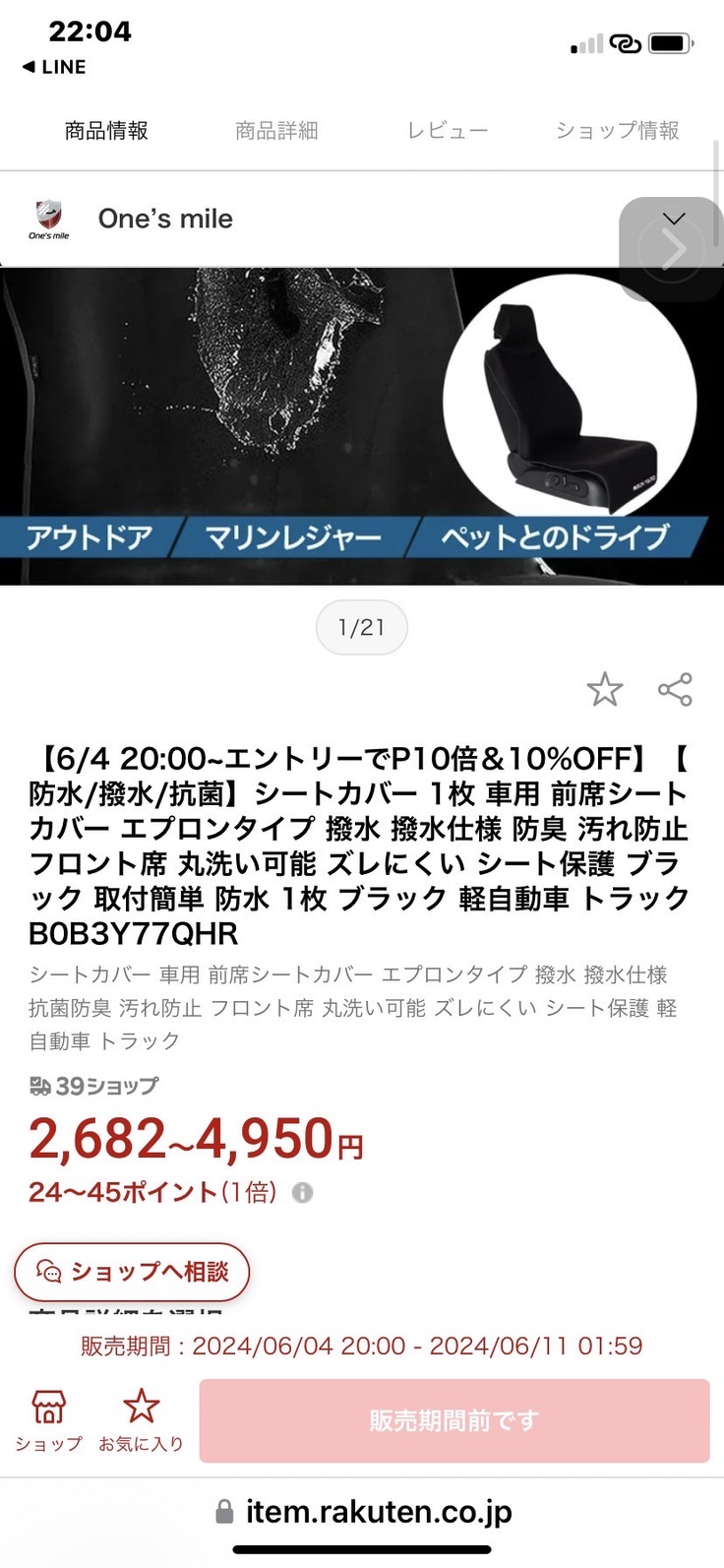Tap お気に入り in the bottom bar
The height and width of the screenshot is (1568, 724).
coord(141,1420)
